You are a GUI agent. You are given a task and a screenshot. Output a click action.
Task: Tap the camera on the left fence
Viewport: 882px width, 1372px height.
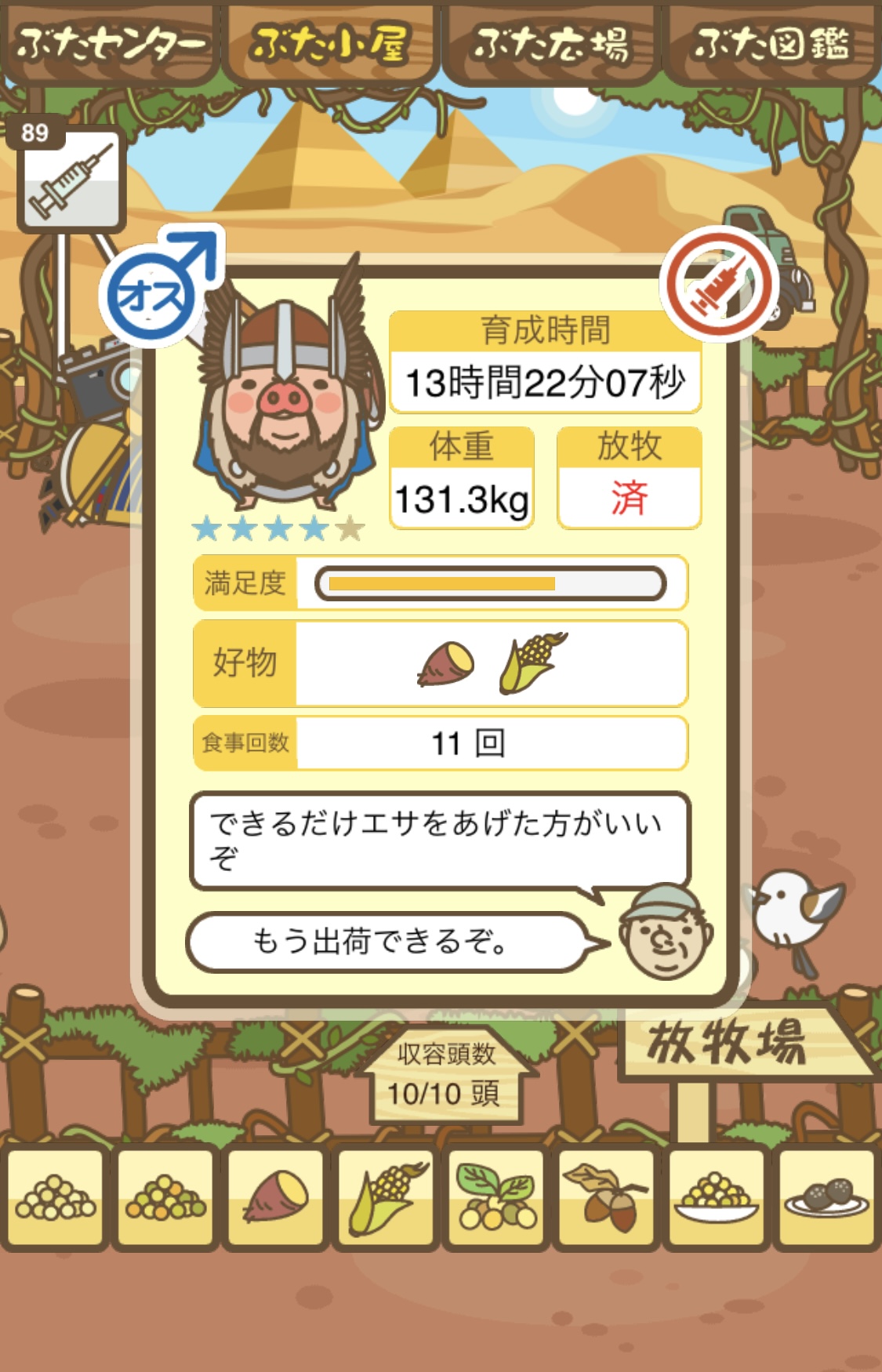click(98, 382)
